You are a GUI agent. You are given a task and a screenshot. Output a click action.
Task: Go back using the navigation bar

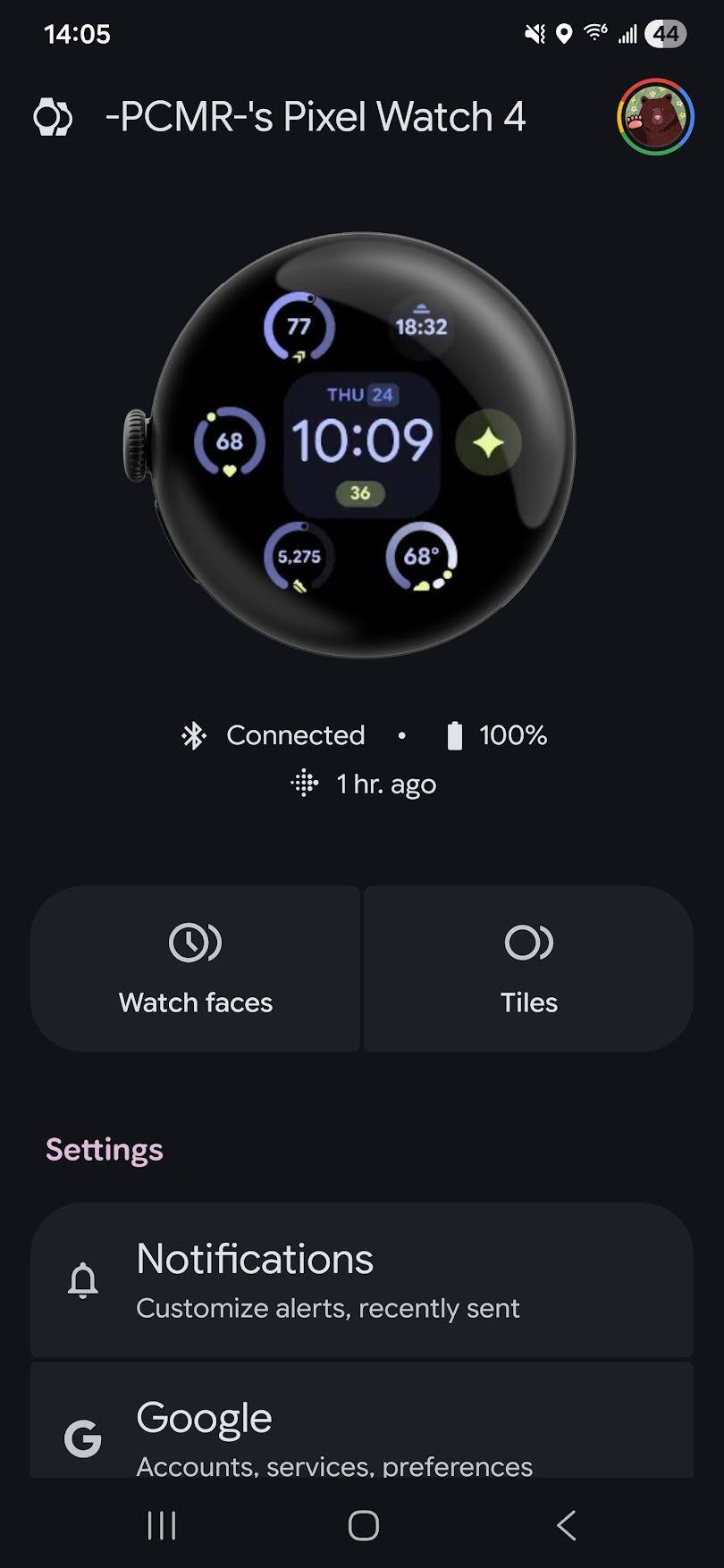point(566,1525)
